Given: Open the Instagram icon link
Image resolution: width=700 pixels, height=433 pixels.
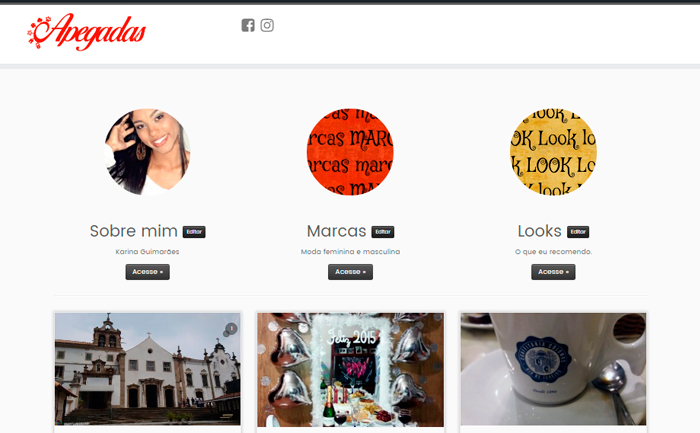Looking at the screenshot, I should coord(267,25).
